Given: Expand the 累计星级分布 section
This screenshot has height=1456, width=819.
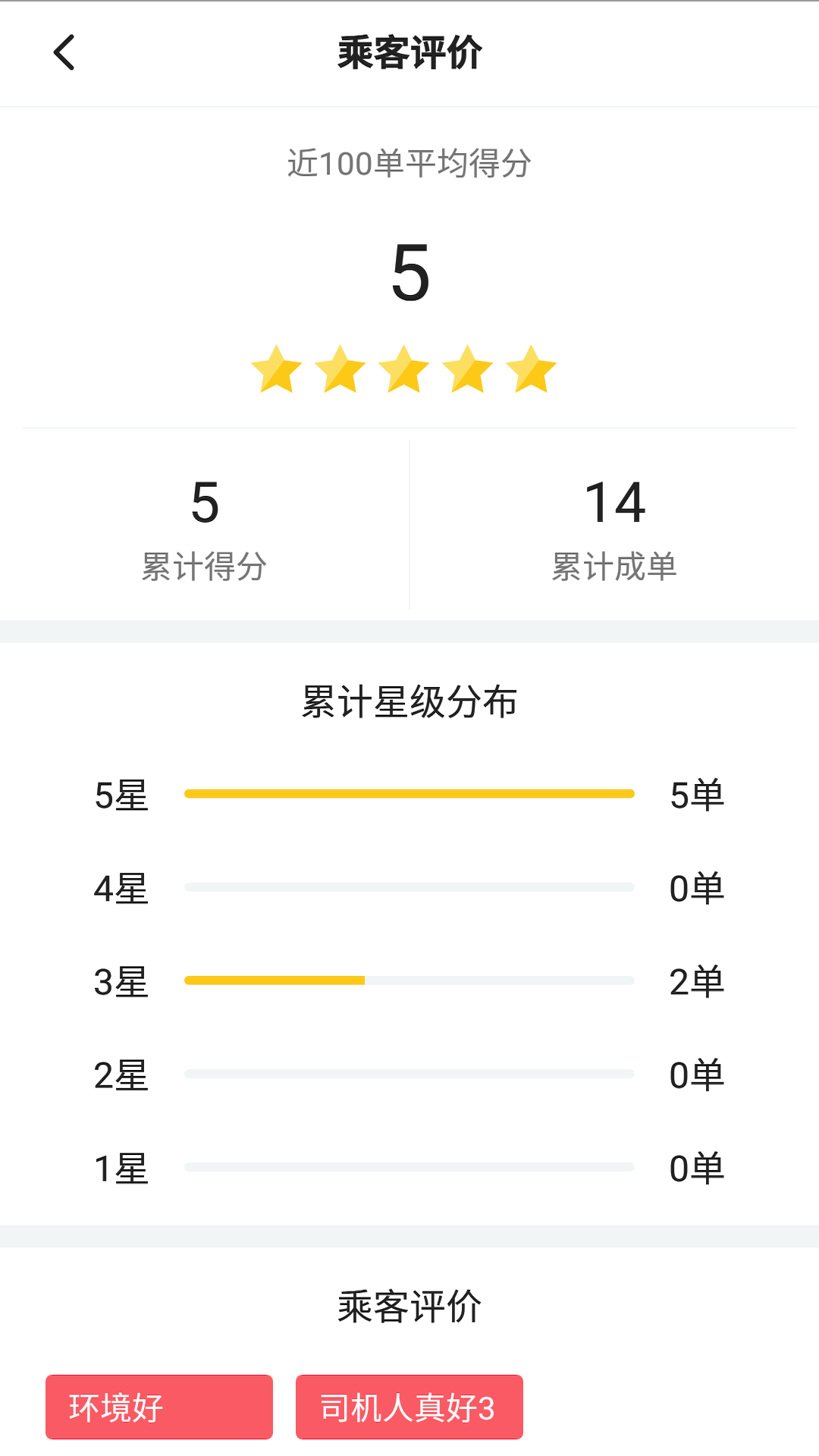Looking at the screenshot, I should (409, 701).
